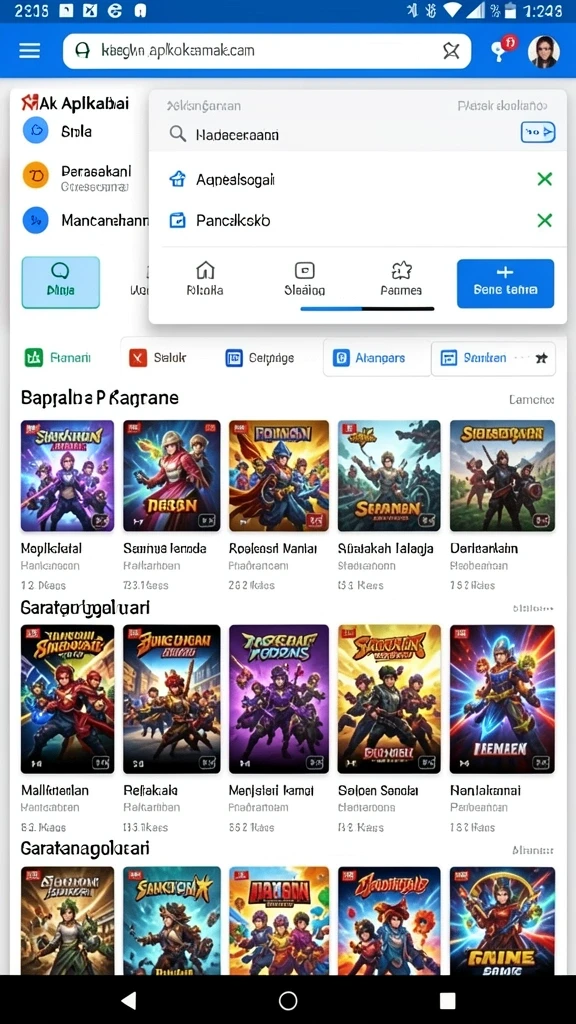Open the profile avatar
The height and width of the screenshot is (1024, 576).
[543, 51]
